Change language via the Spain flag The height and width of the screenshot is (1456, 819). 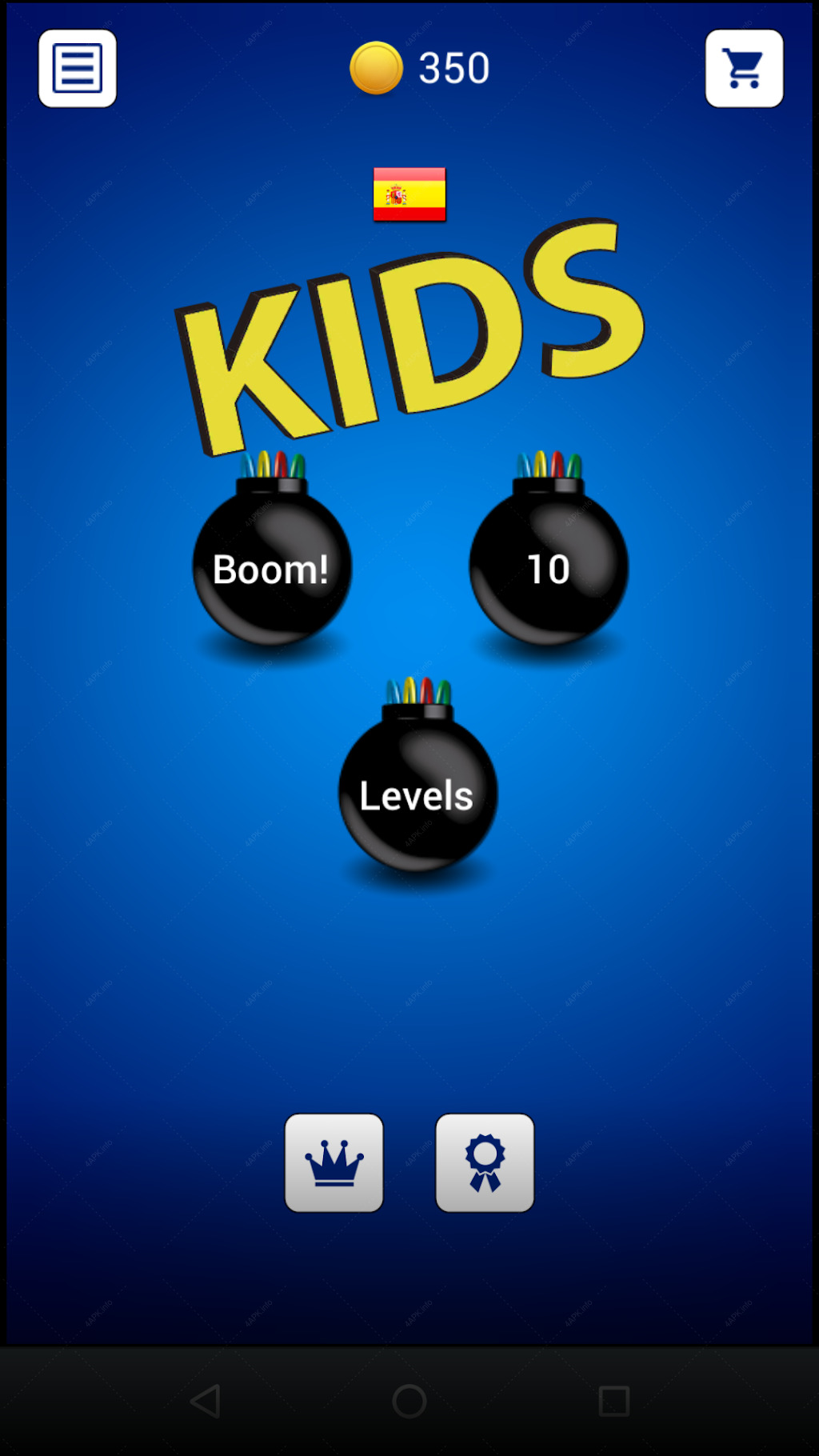[409, 194]
